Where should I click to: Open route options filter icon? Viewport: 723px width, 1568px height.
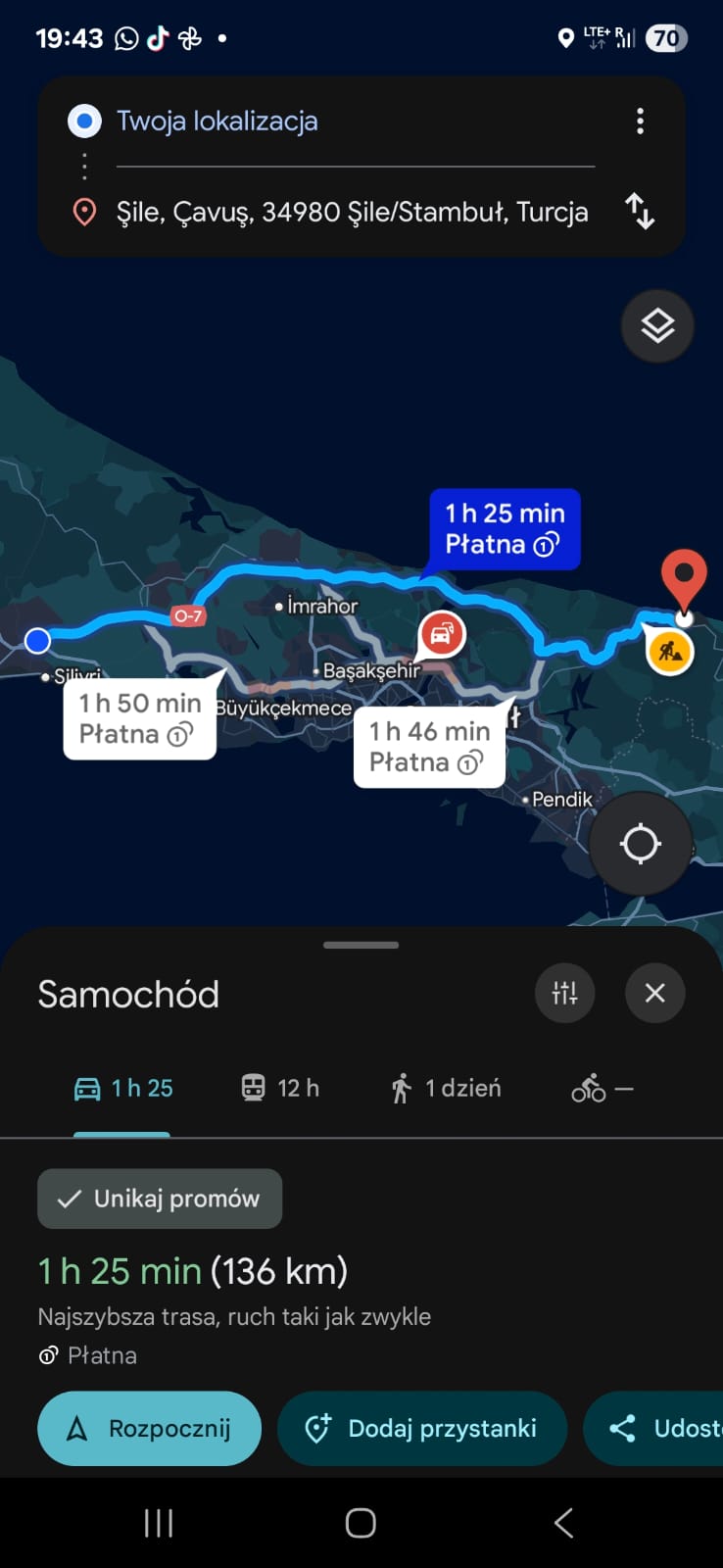565,993
